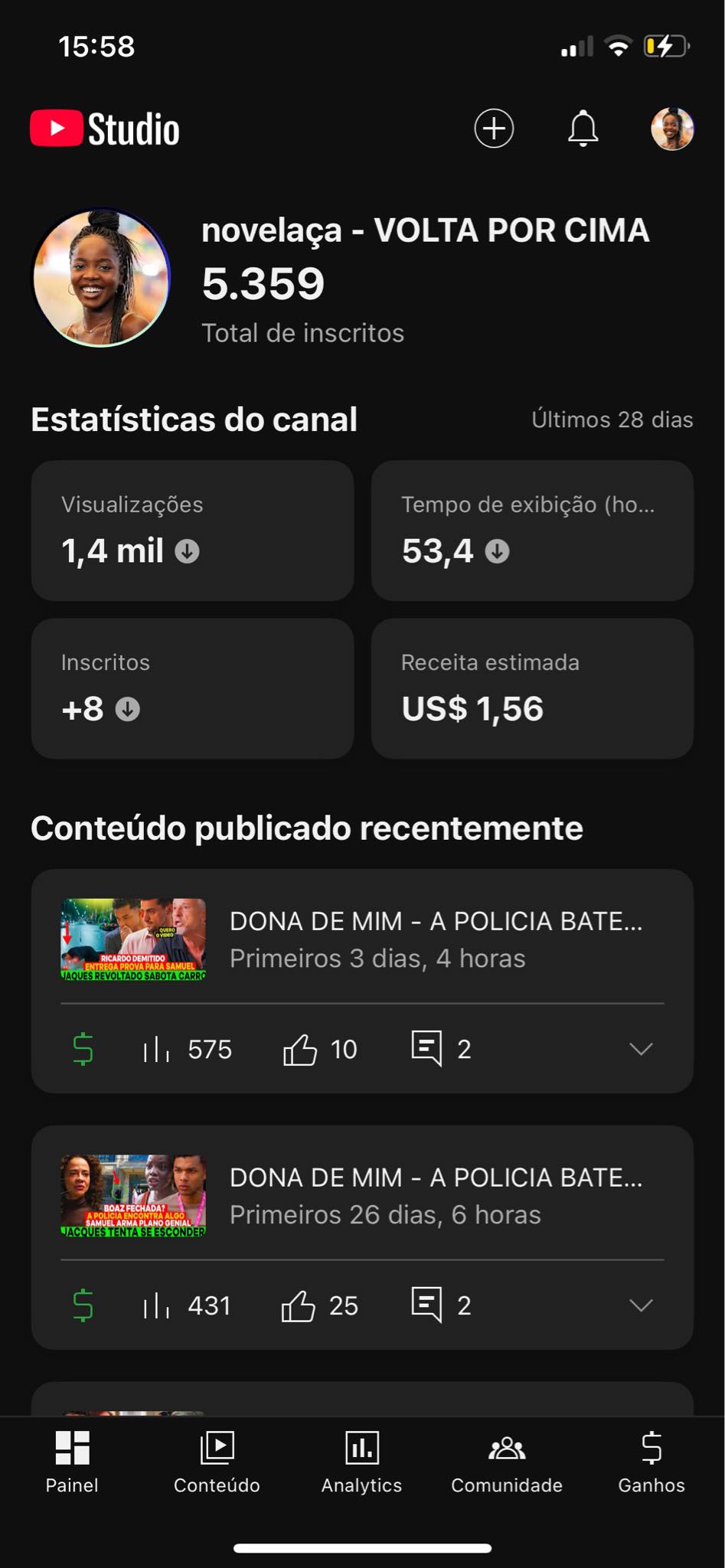
Task: Open the Comunidade tab
Action: [x=507, y=1462]
